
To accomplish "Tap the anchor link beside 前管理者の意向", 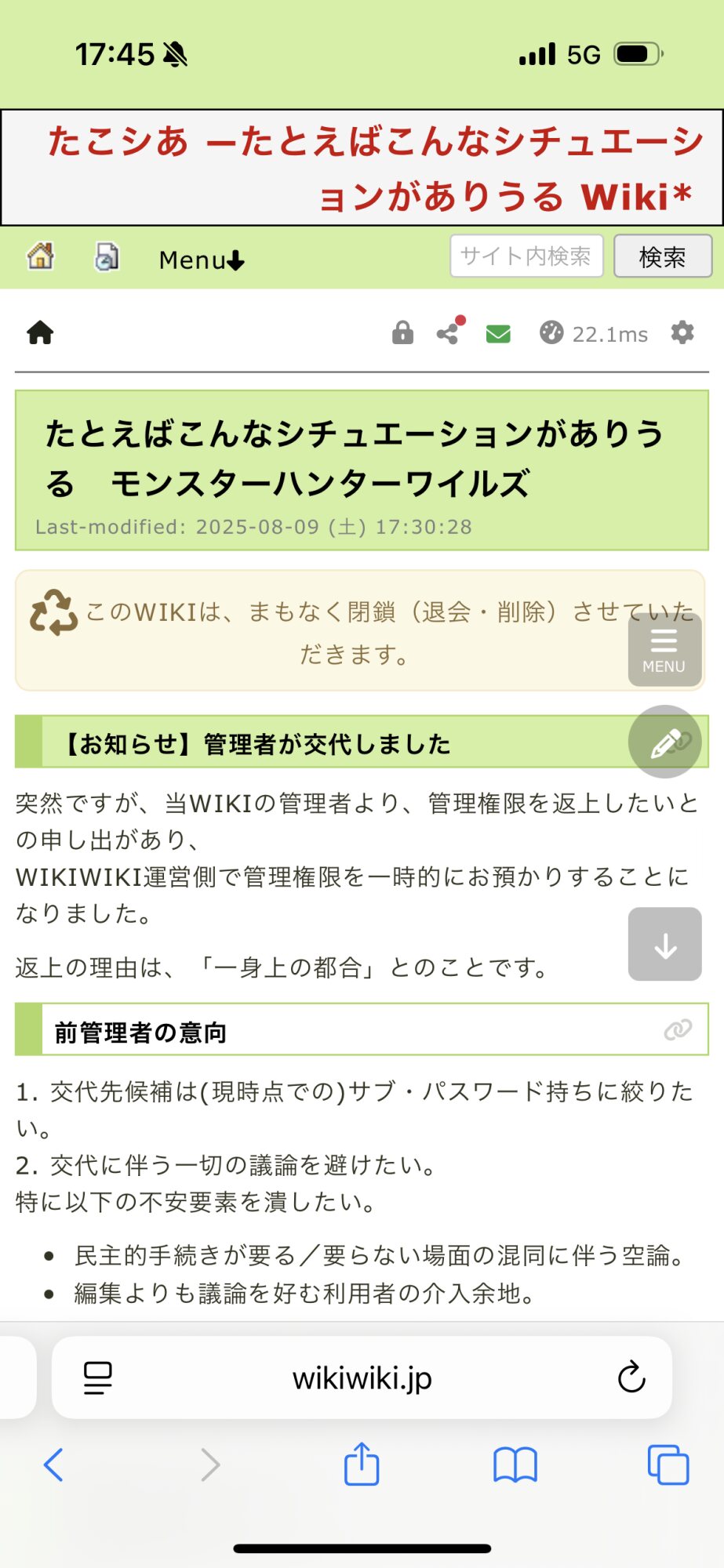I will pos(678,1029).
